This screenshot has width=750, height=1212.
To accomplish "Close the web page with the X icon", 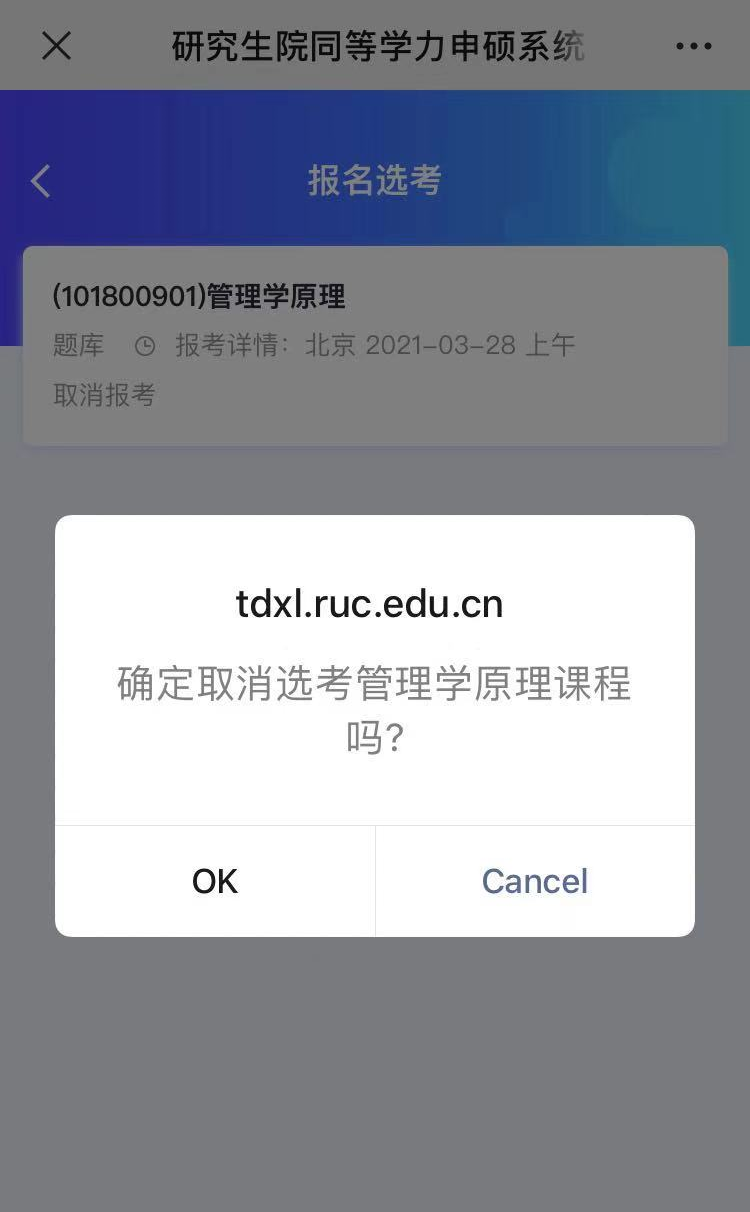I will 57,45.
